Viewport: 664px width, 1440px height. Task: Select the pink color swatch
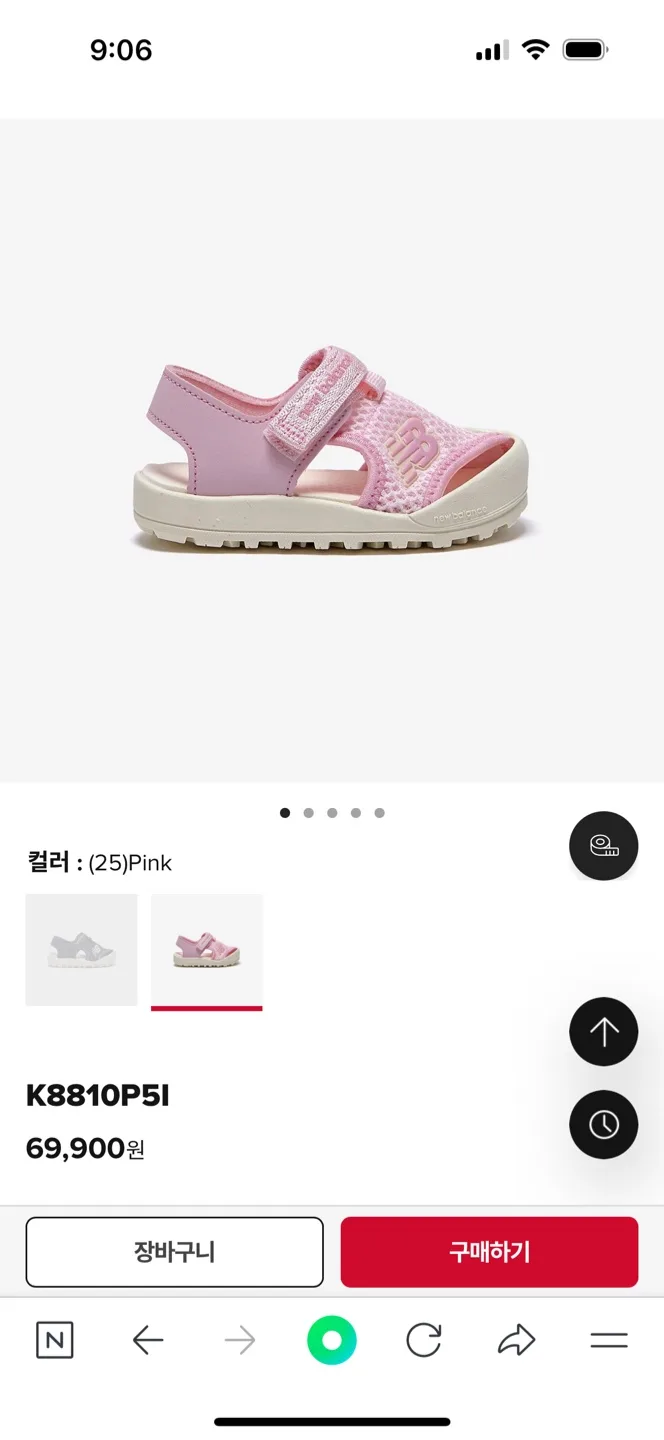207,950
